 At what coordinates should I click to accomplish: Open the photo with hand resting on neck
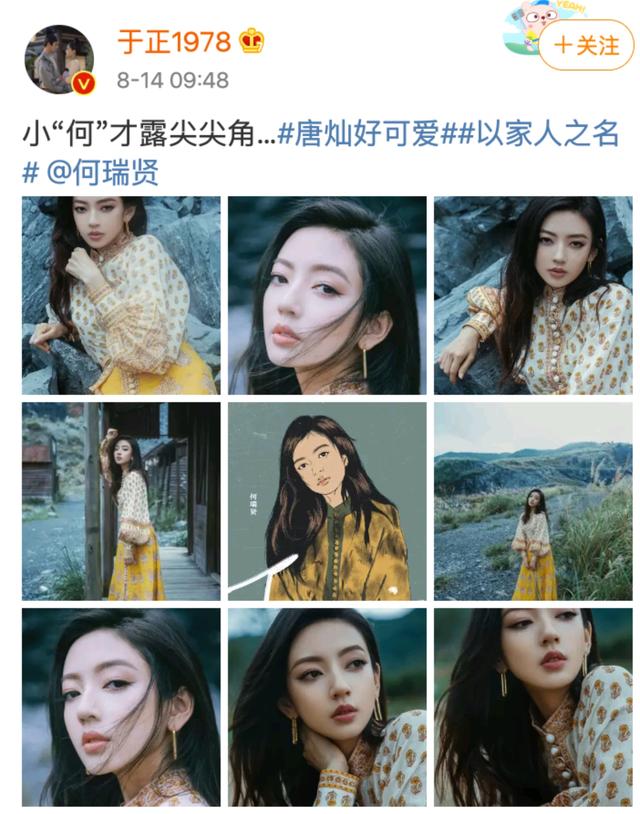pos(327,706)
